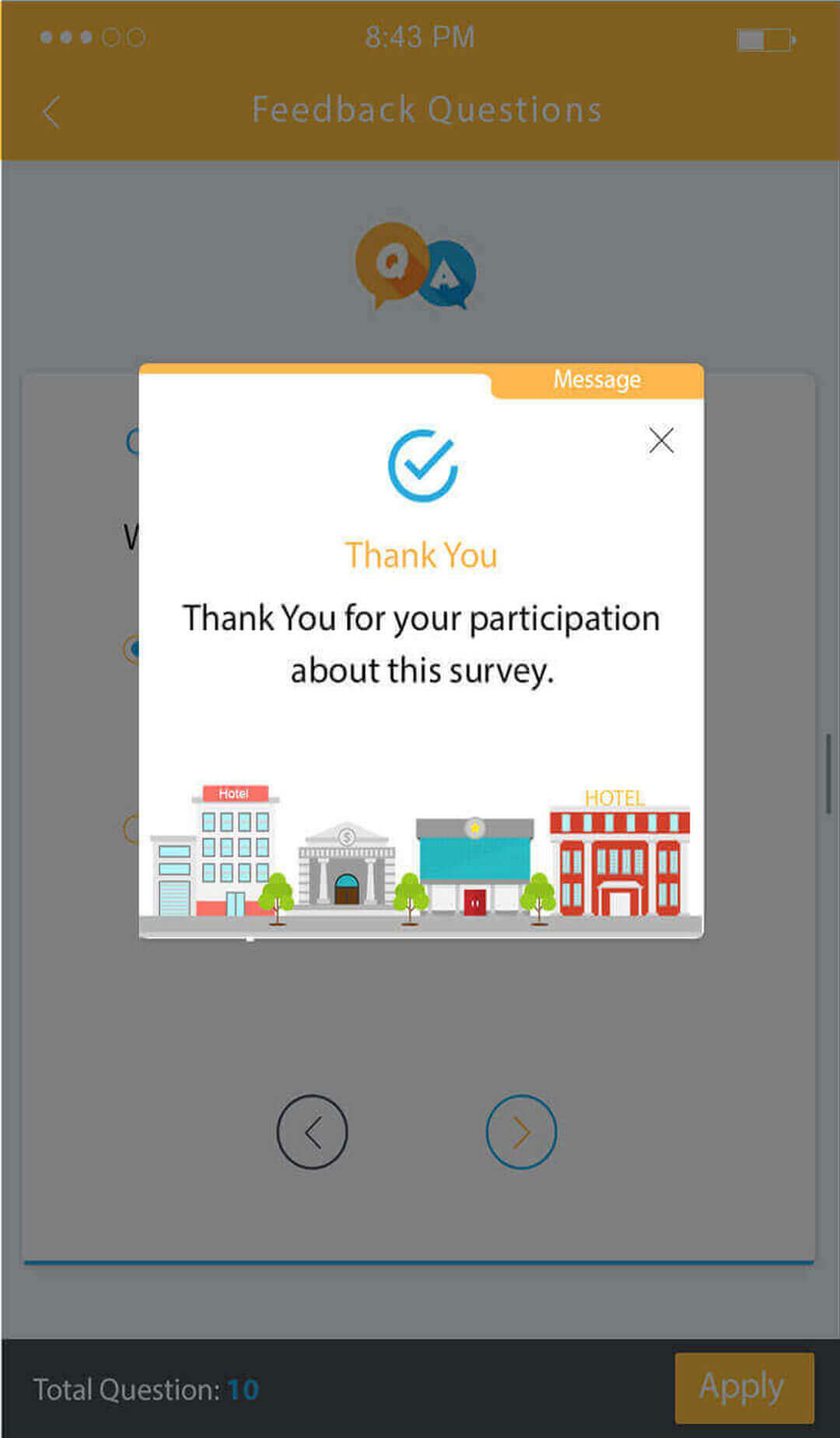Go to the next question arrow
Viewport: 840px width, 1438px height.
(521, 1132)
